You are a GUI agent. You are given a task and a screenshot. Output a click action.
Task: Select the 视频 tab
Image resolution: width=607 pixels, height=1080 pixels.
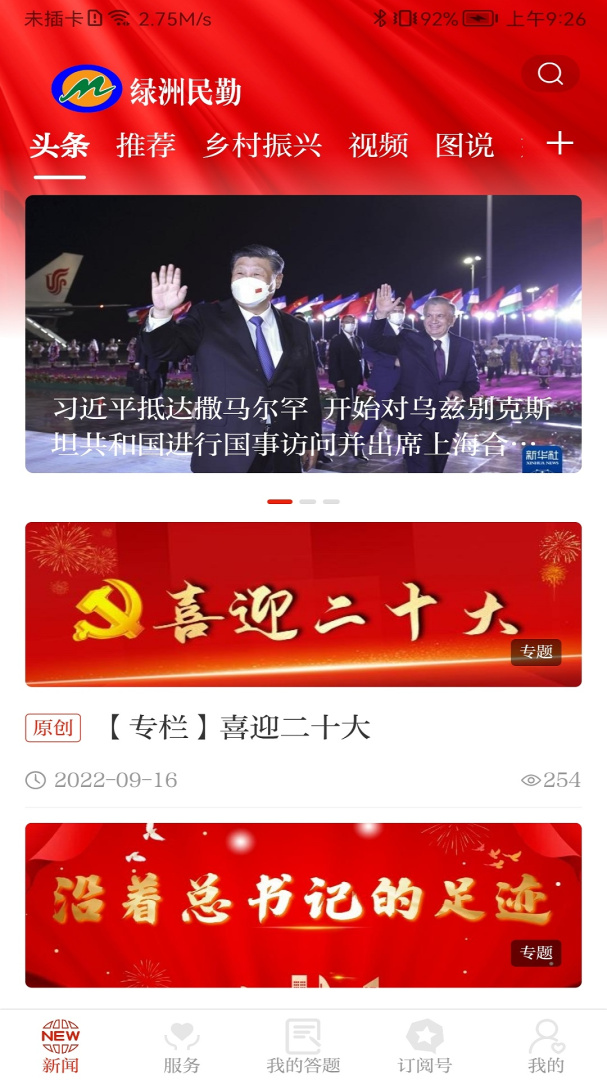click(378, 146)
